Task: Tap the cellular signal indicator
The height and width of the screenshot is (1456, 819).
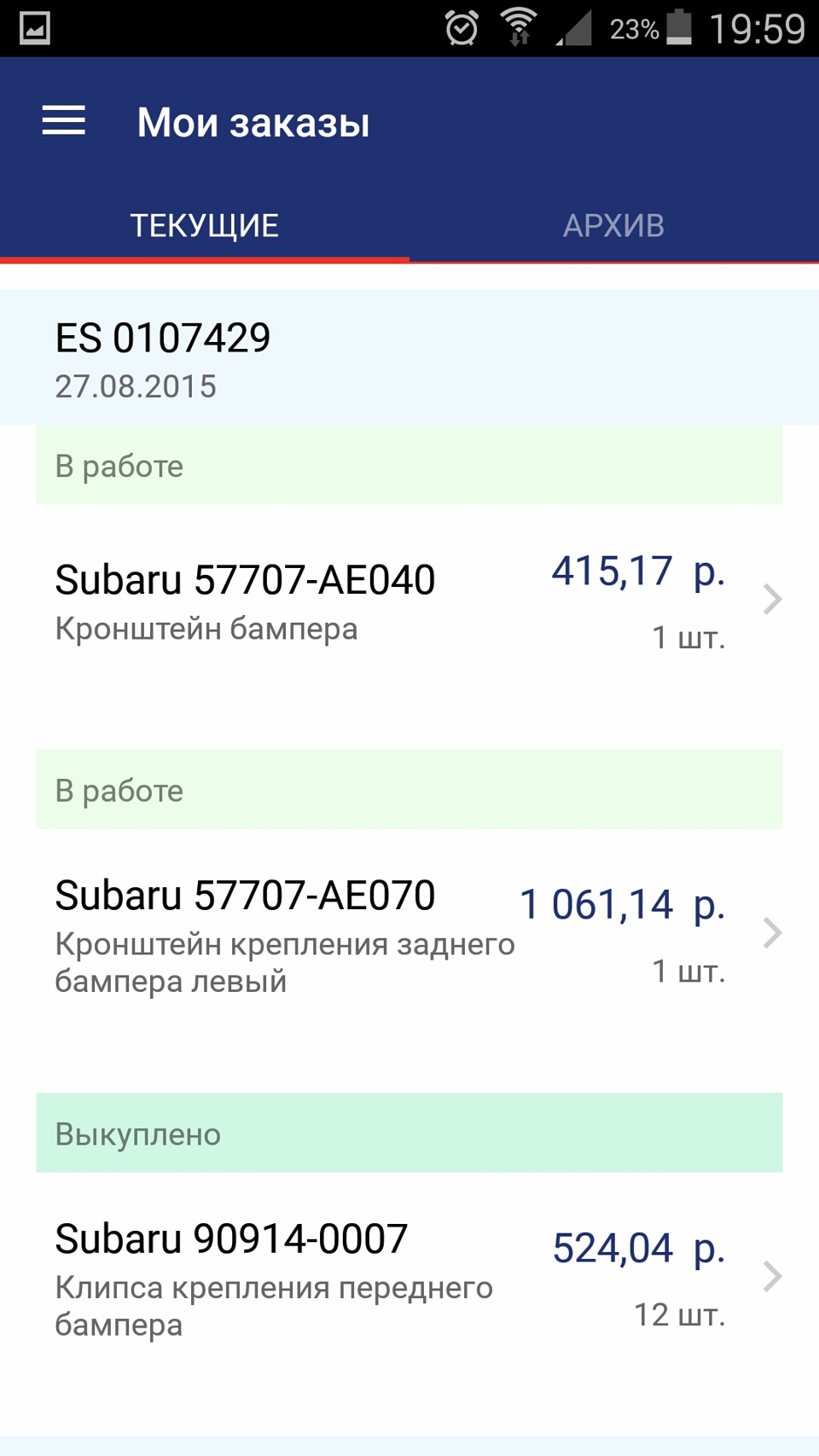Action: (x=573, y=28)
